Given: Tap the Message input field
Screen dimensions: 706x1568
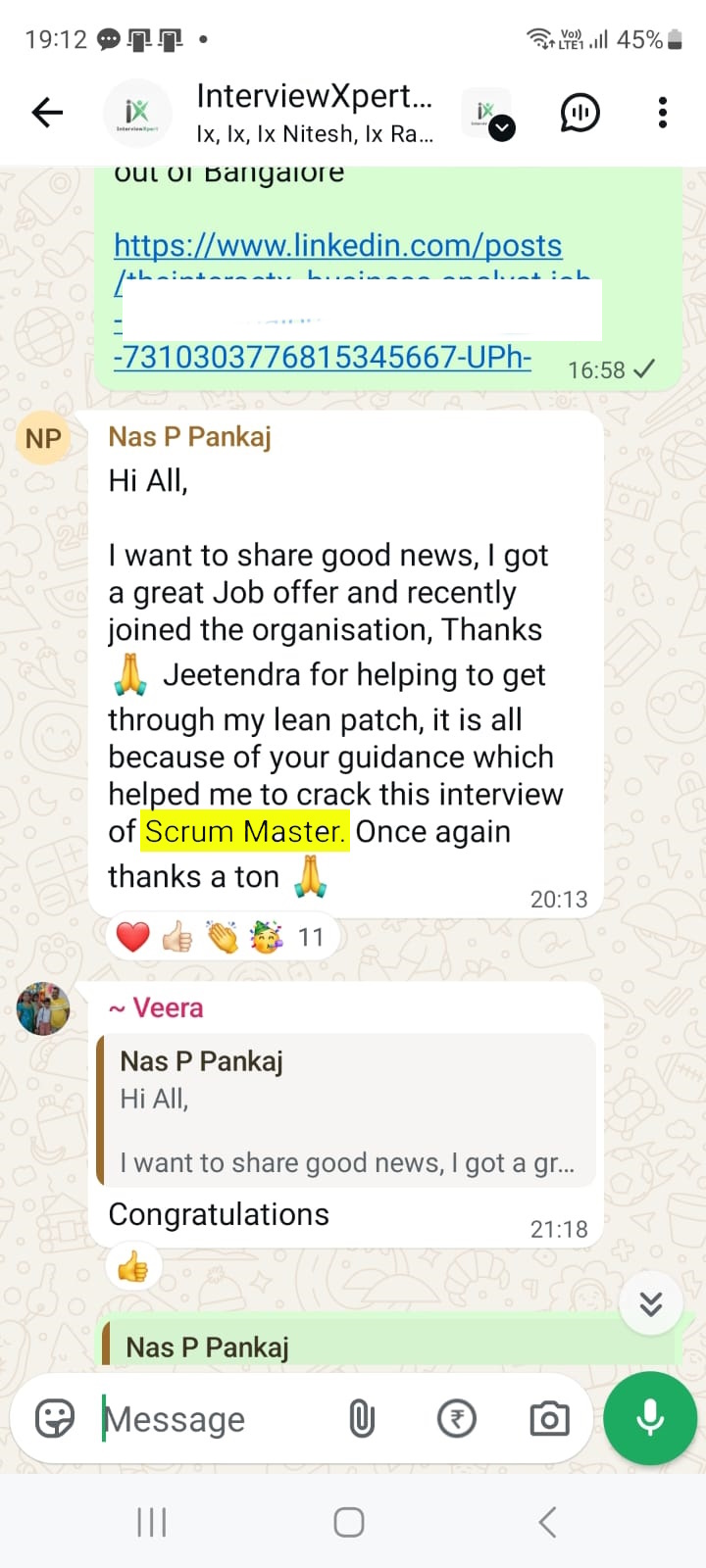Looking at the screenshot, I should point(196,1418).
